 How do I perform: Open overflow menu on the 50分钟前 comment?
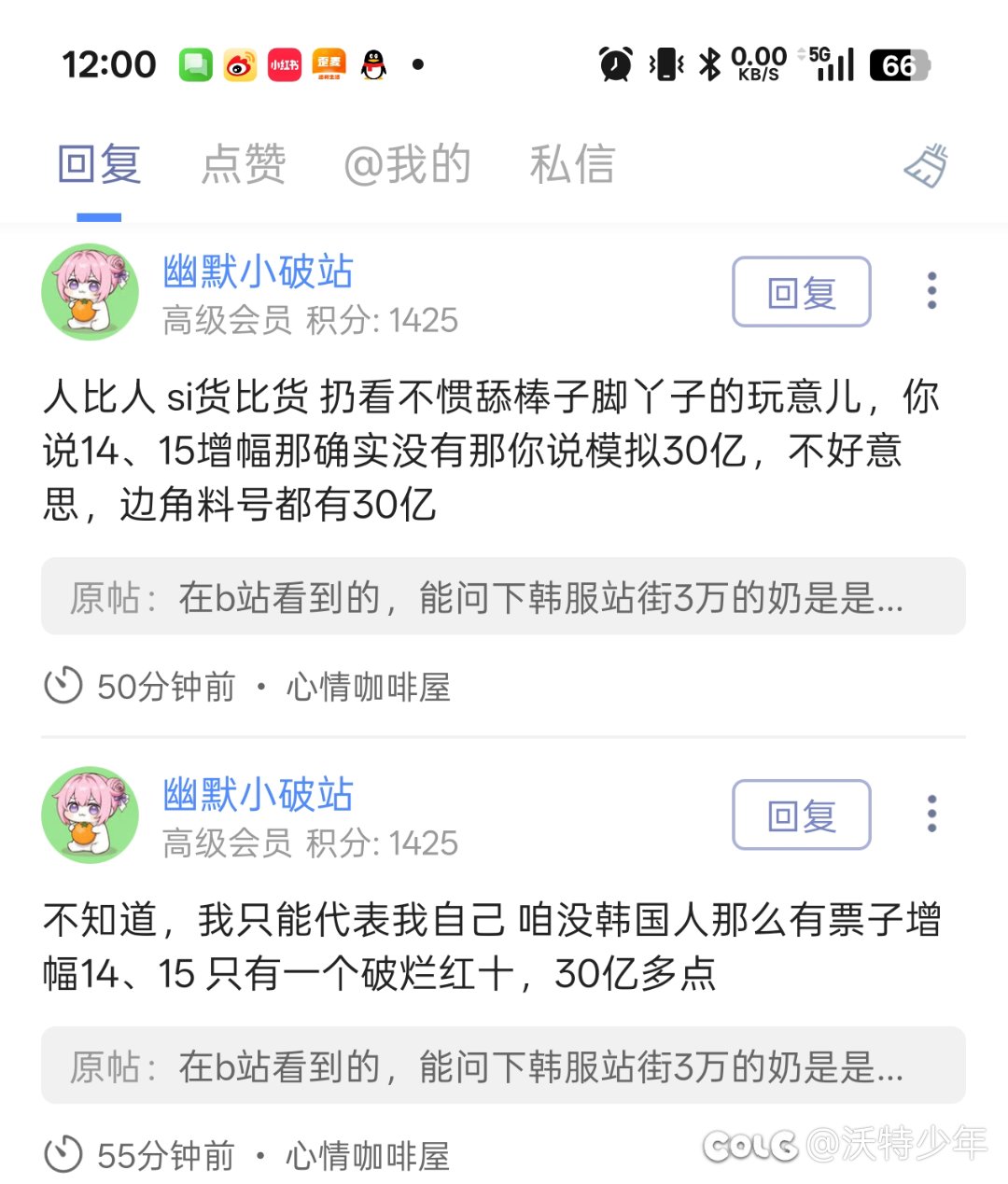pyautogui.click(x=931, y=291)
